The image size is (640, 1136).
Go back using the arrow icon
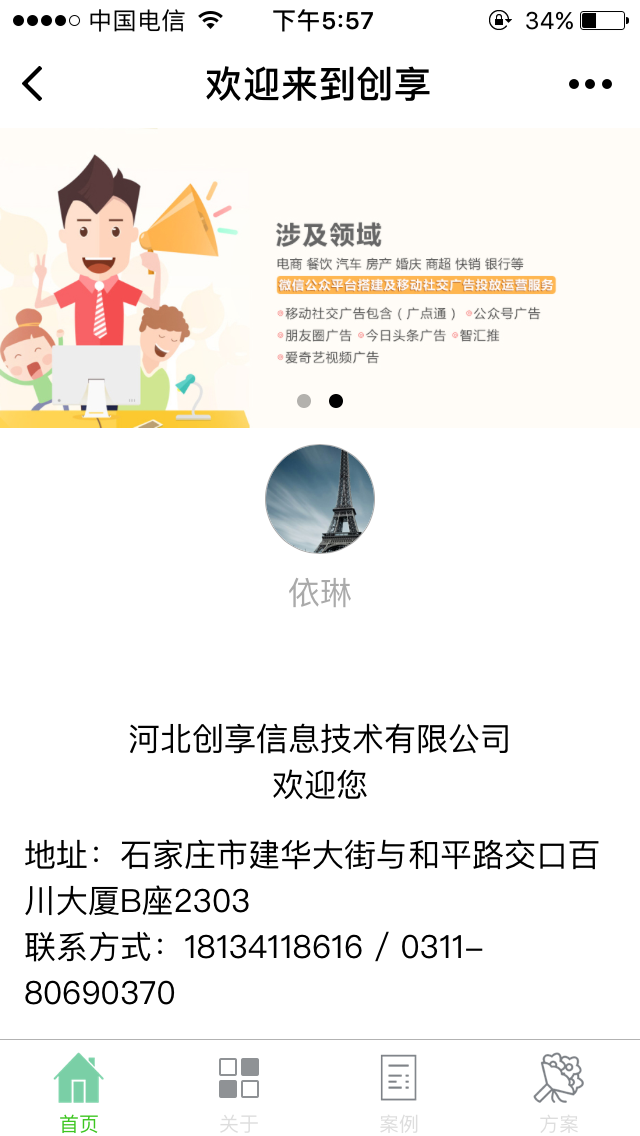coord(33,84)
